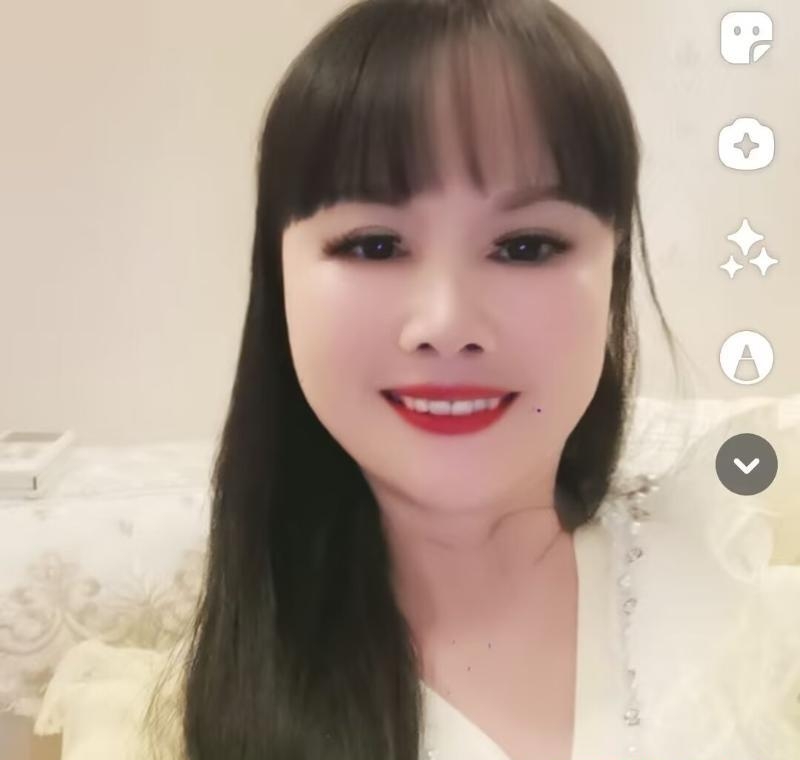Collapse the editing tools list
The image size is (800, 760).
746,464
